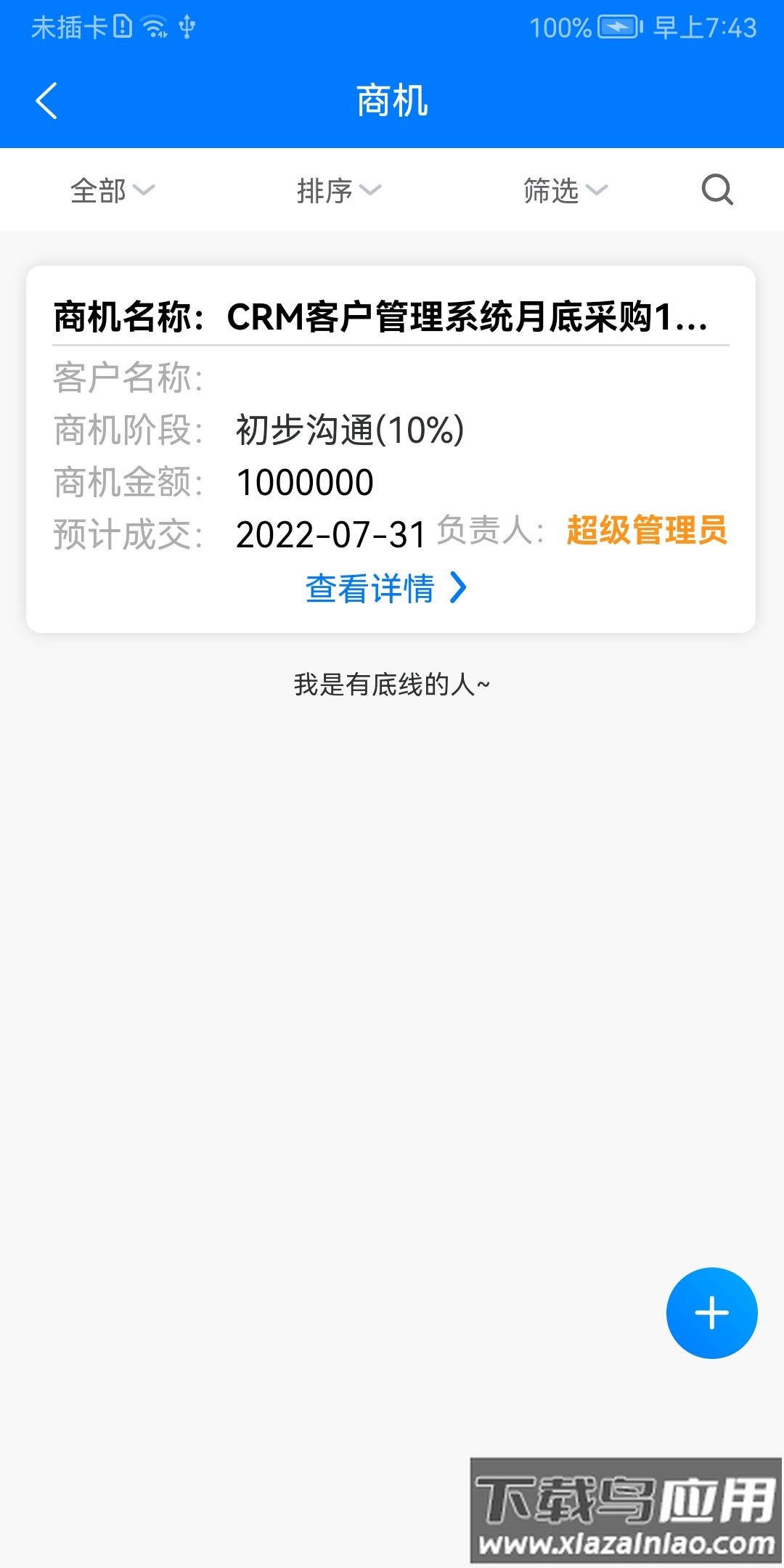Expand the 筛选 filtering dropdown
Image resolution: width=784 pixels, height=1568 pixels.
[563, 190]
